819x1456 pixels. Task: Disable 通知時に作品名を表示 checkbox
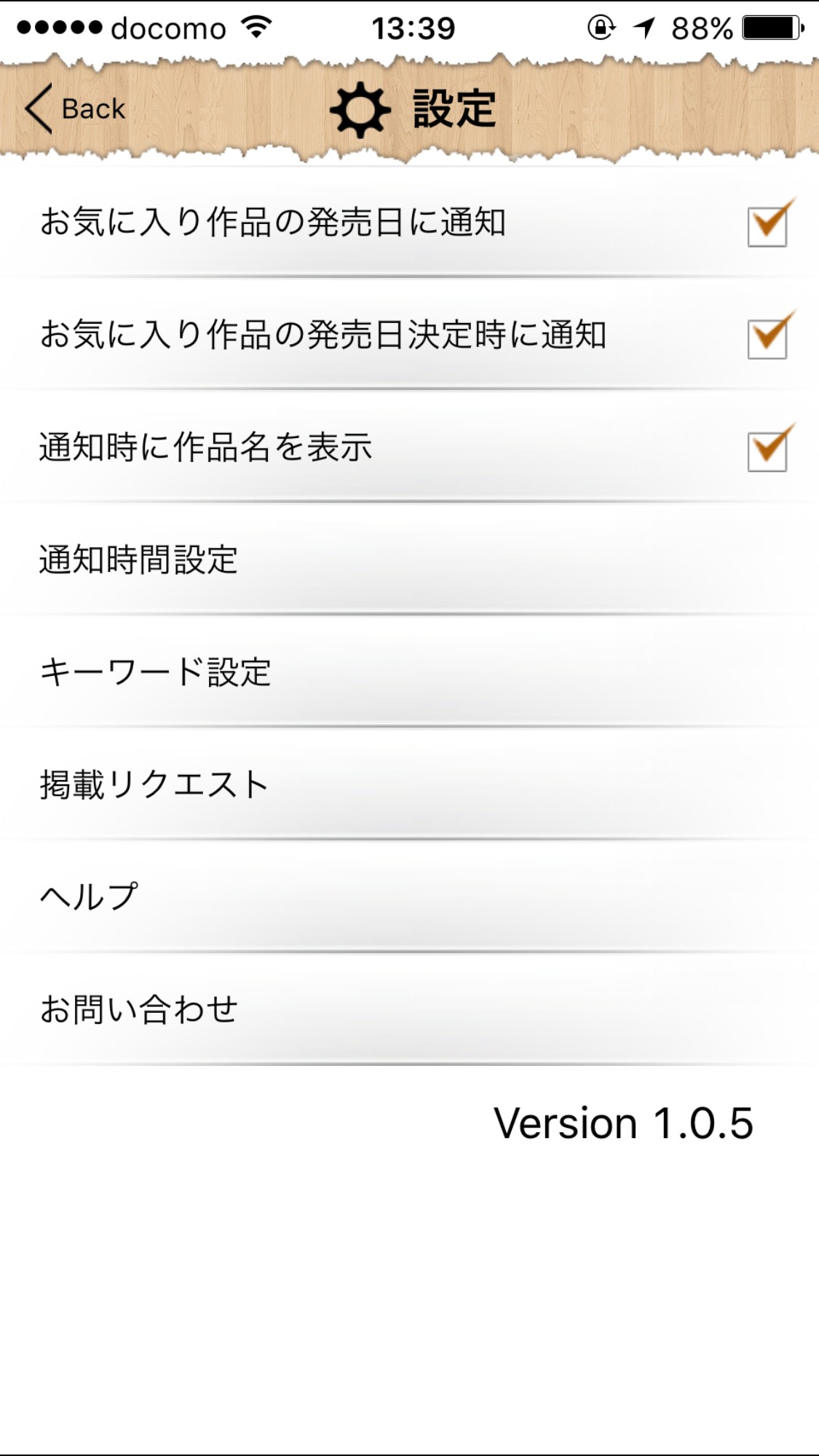pos(770,448)
